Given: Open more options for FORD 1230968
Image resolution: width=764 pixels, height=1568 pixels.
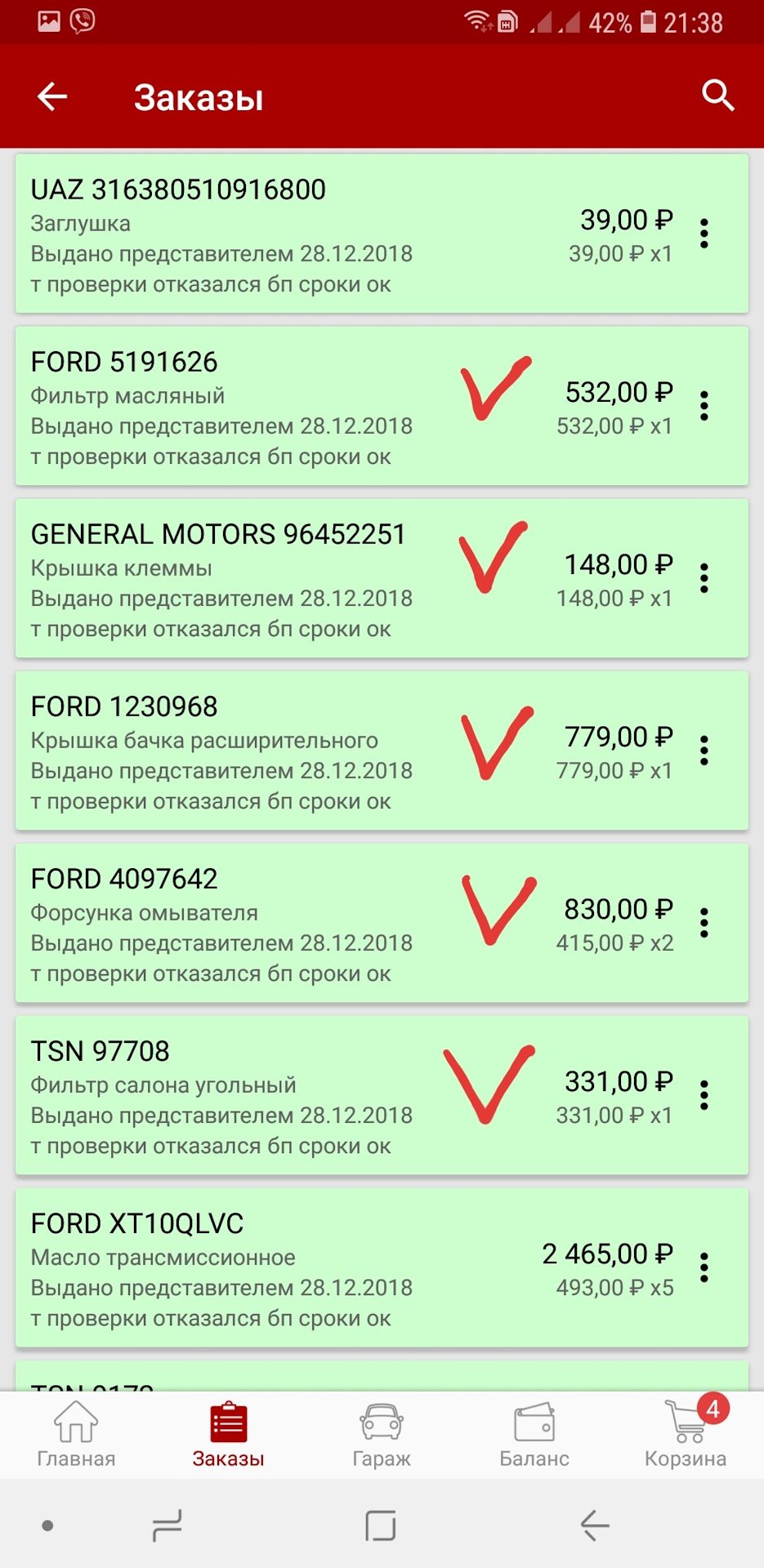Looking at the screenshot, I should click(x=704, y=751).
